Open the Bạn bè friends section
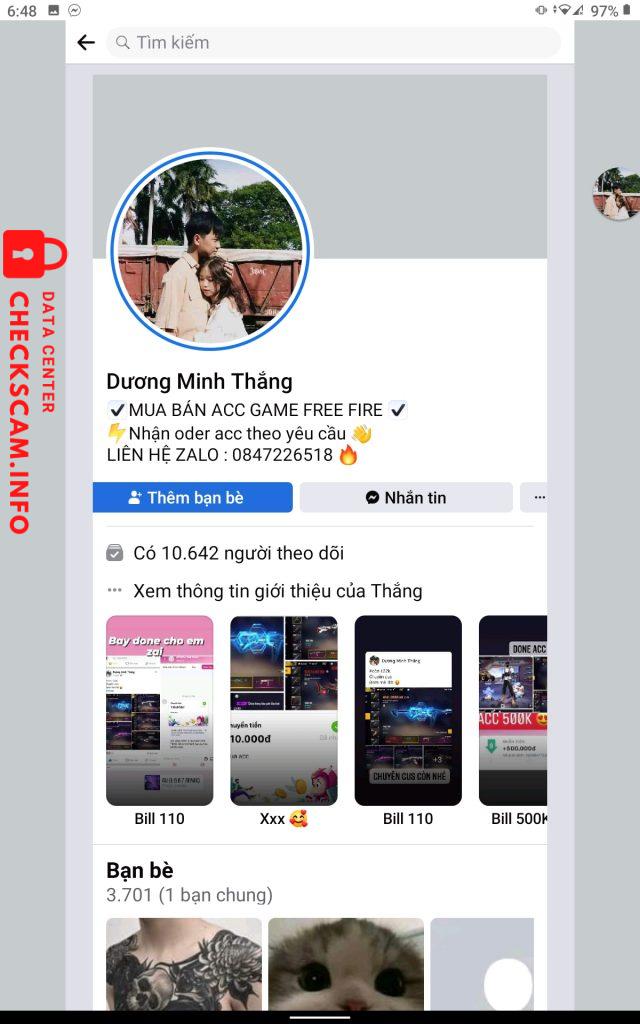 (x=140, y=871)
